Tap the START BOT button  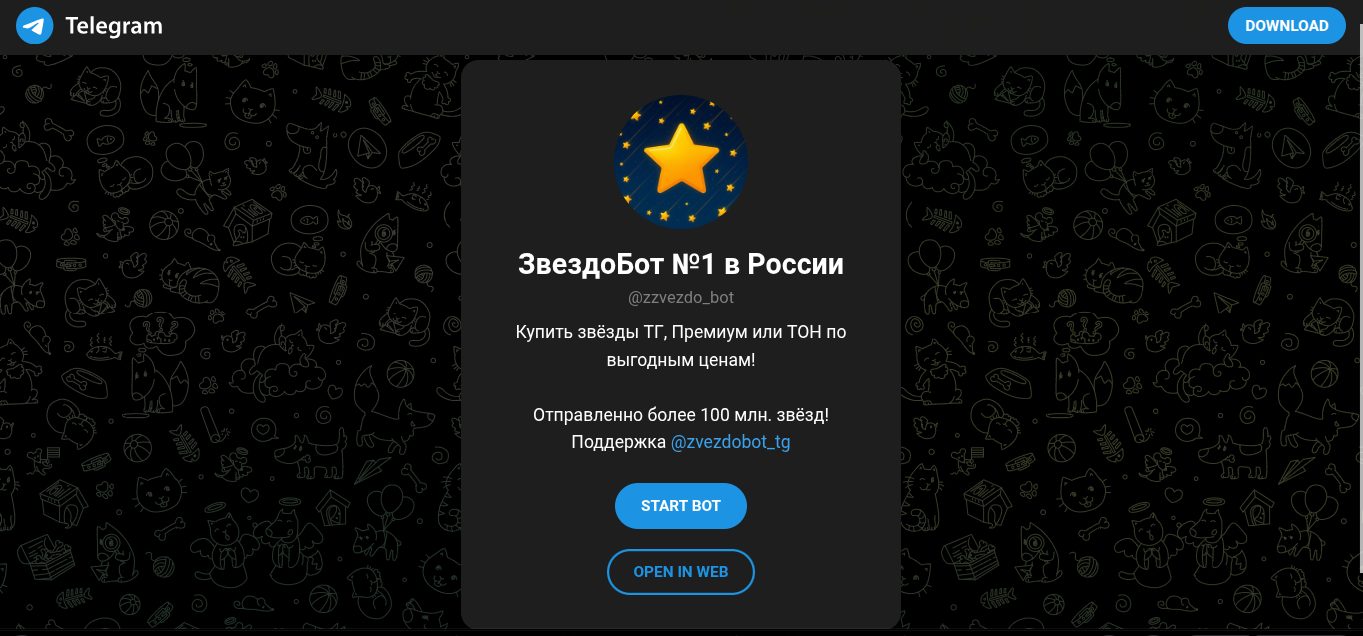pyautogui.click(x=680, y=506)
